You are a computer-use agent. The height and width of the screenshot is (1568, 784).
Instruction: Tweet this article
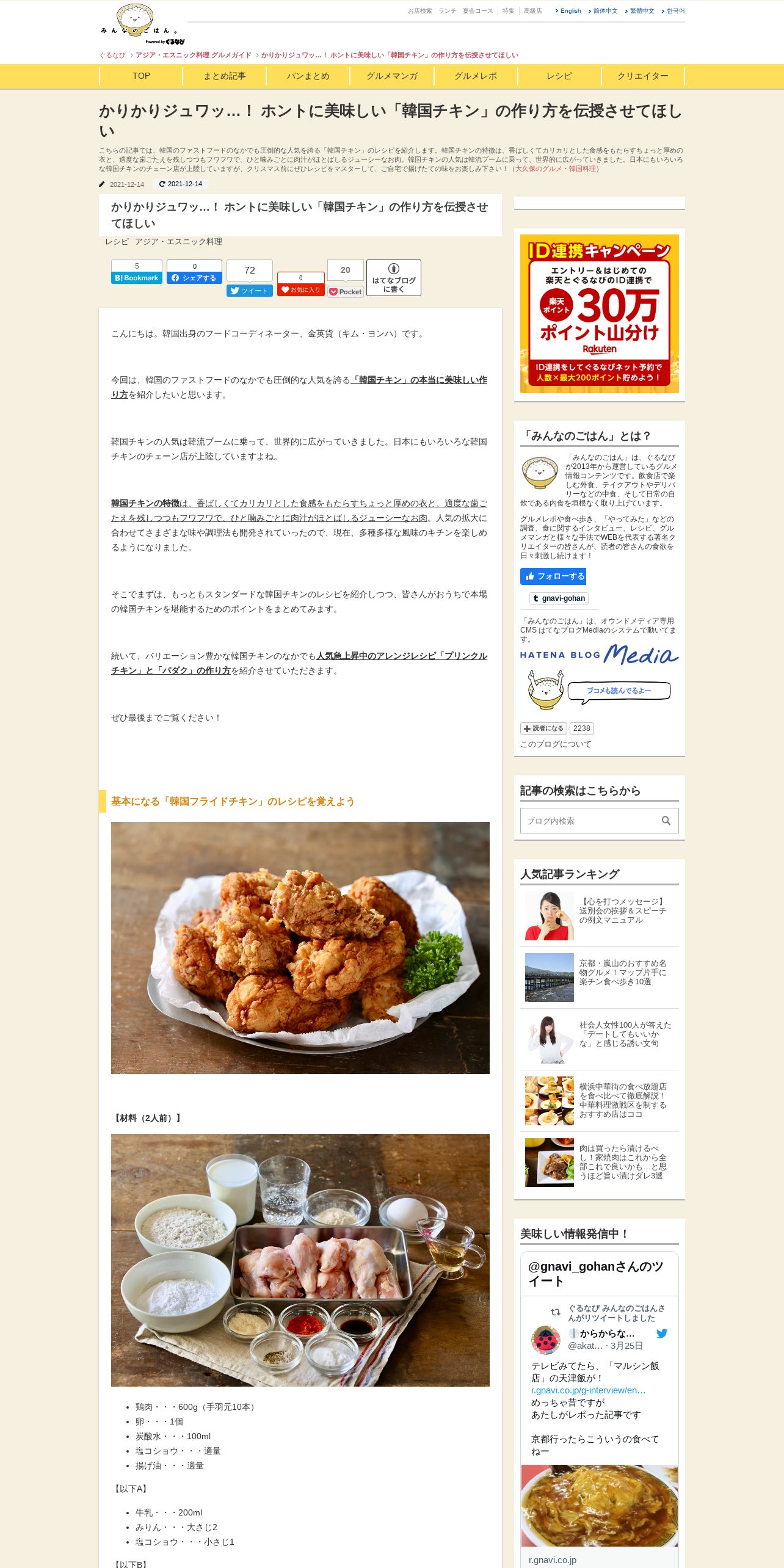[249, 291]
